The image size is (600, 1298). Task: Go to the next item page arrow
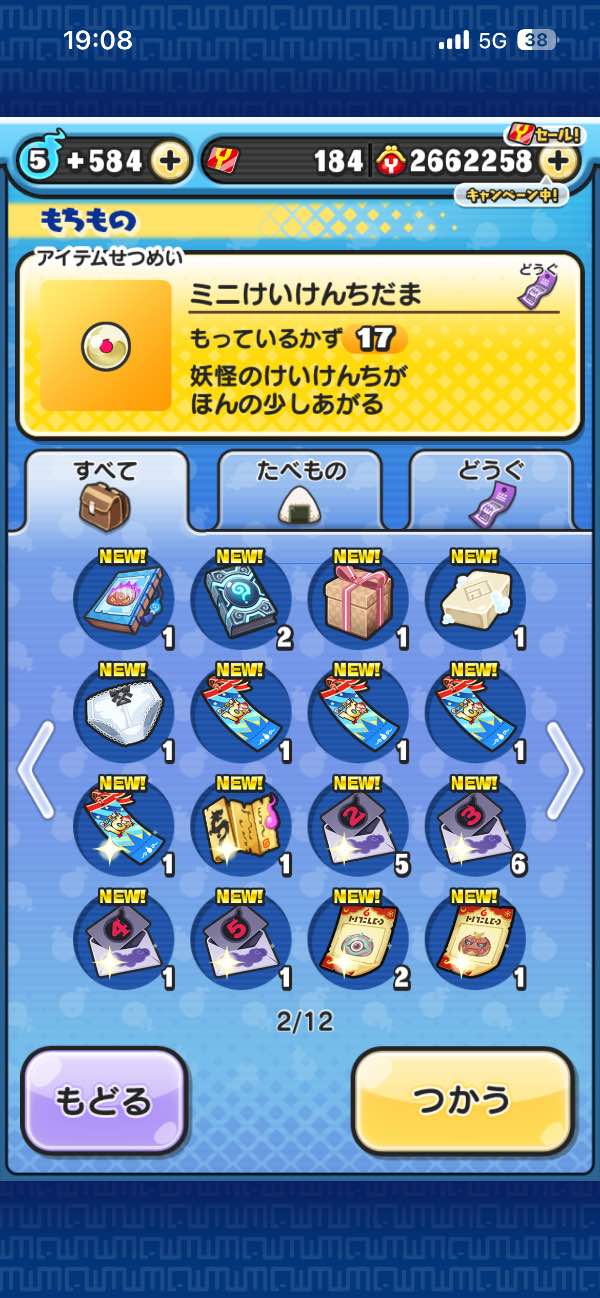tap(565, 770)
